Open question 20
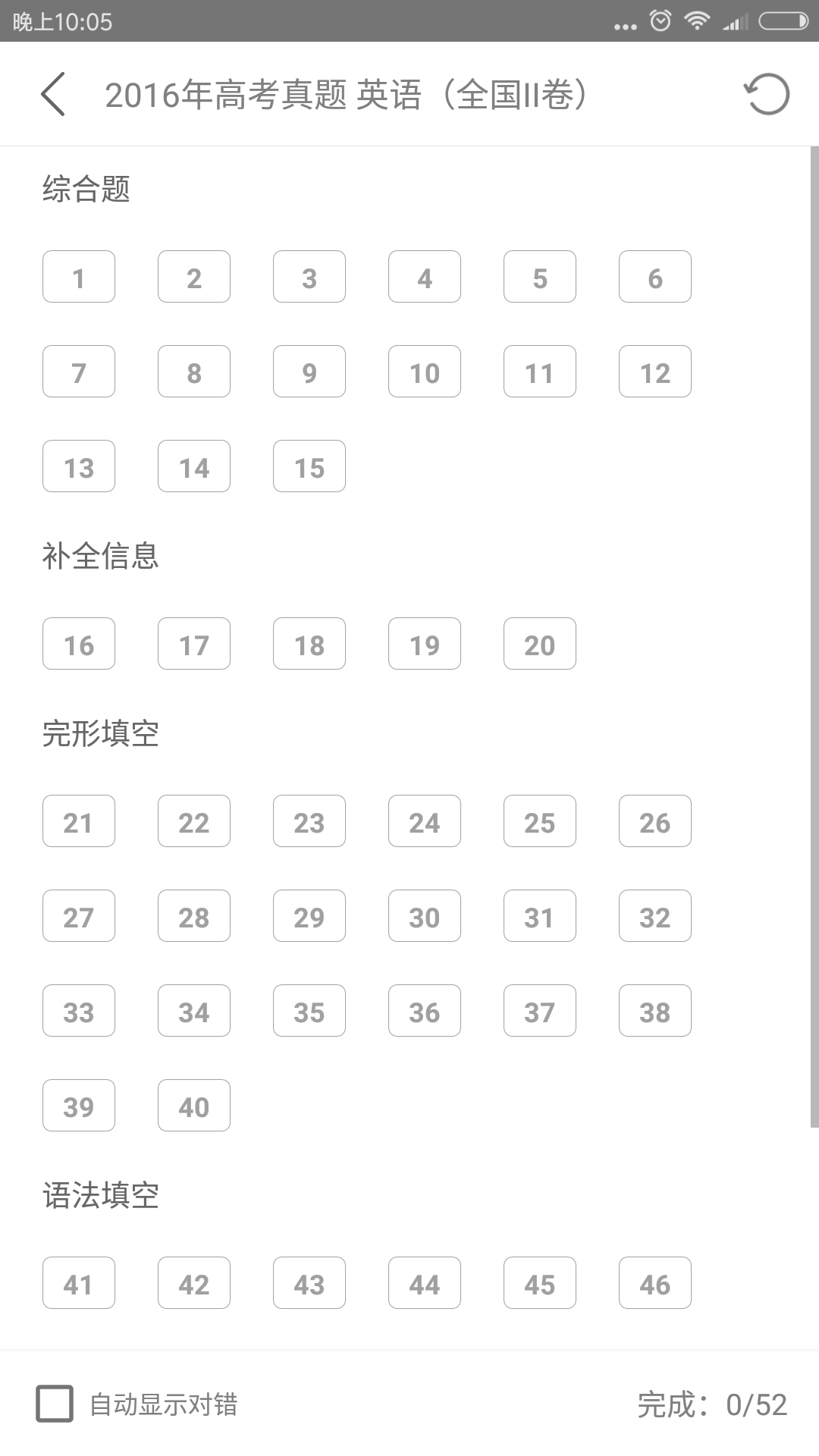819x1456 pixels. [x=540, y=644]
